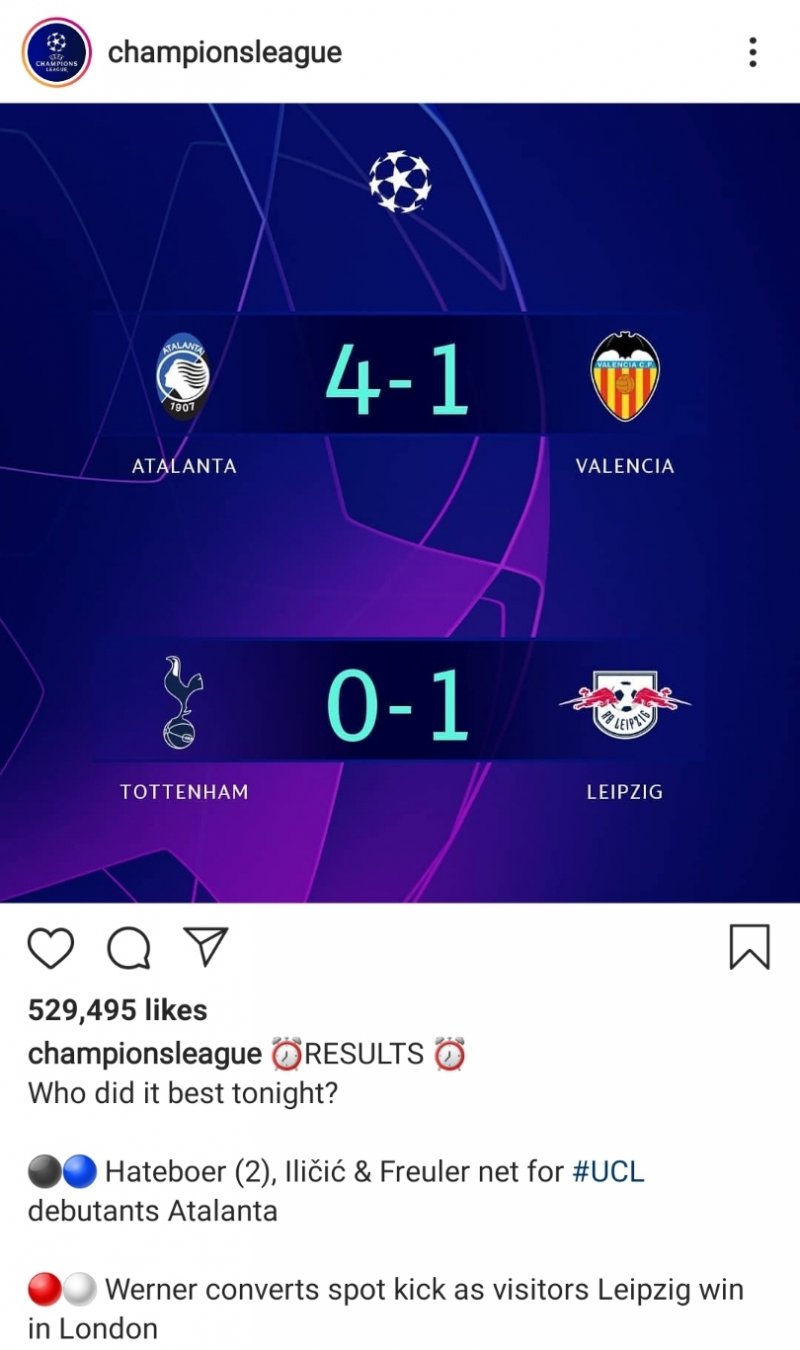The width and height of the screenshot is (800, 1350).
Task: View the 529,495 likes list
Action: click(x=117, y=1010)
